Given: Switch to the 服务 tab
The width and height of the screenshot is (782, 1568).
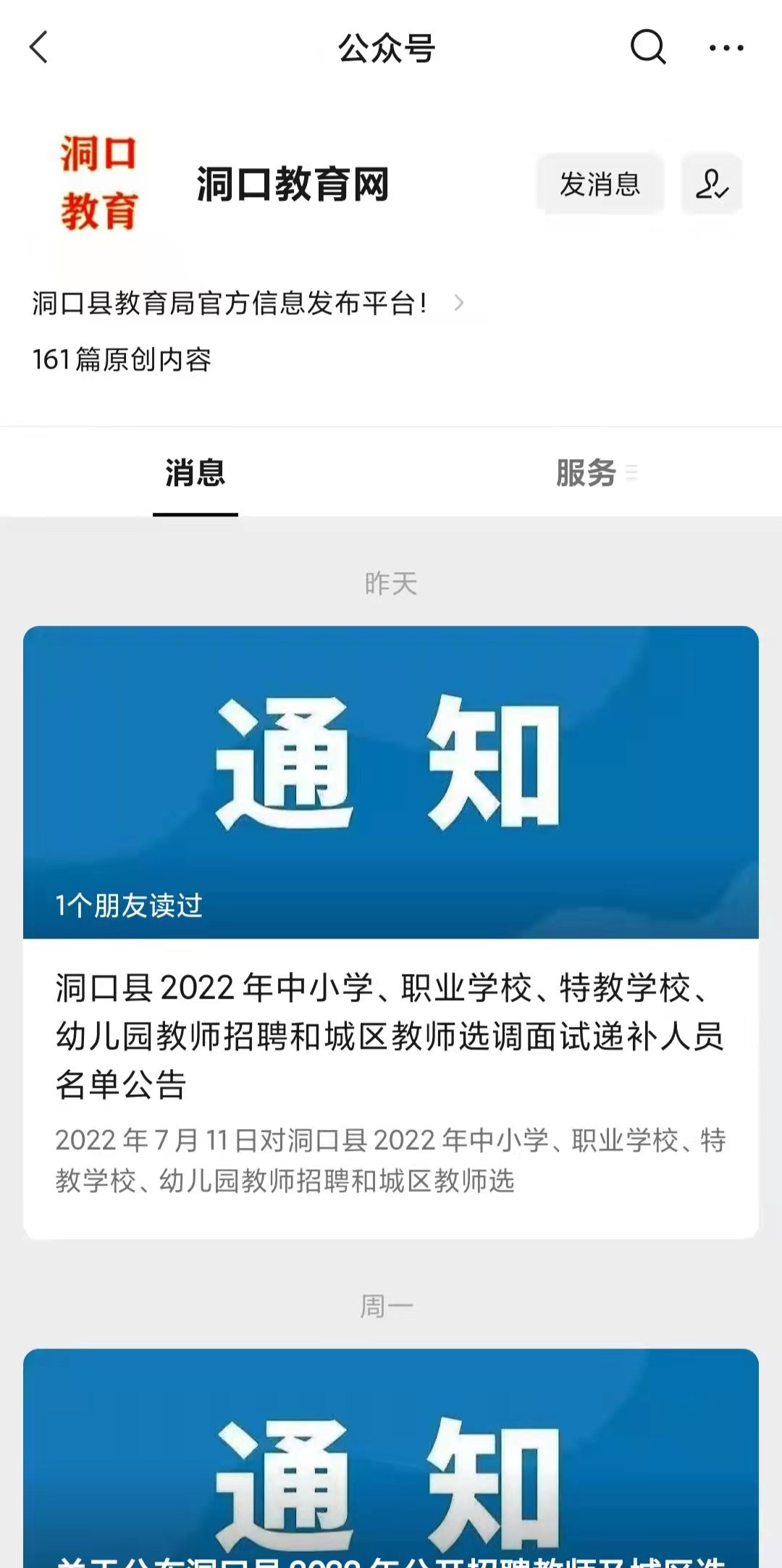Looking at the screenshot, I should [586, 473].
